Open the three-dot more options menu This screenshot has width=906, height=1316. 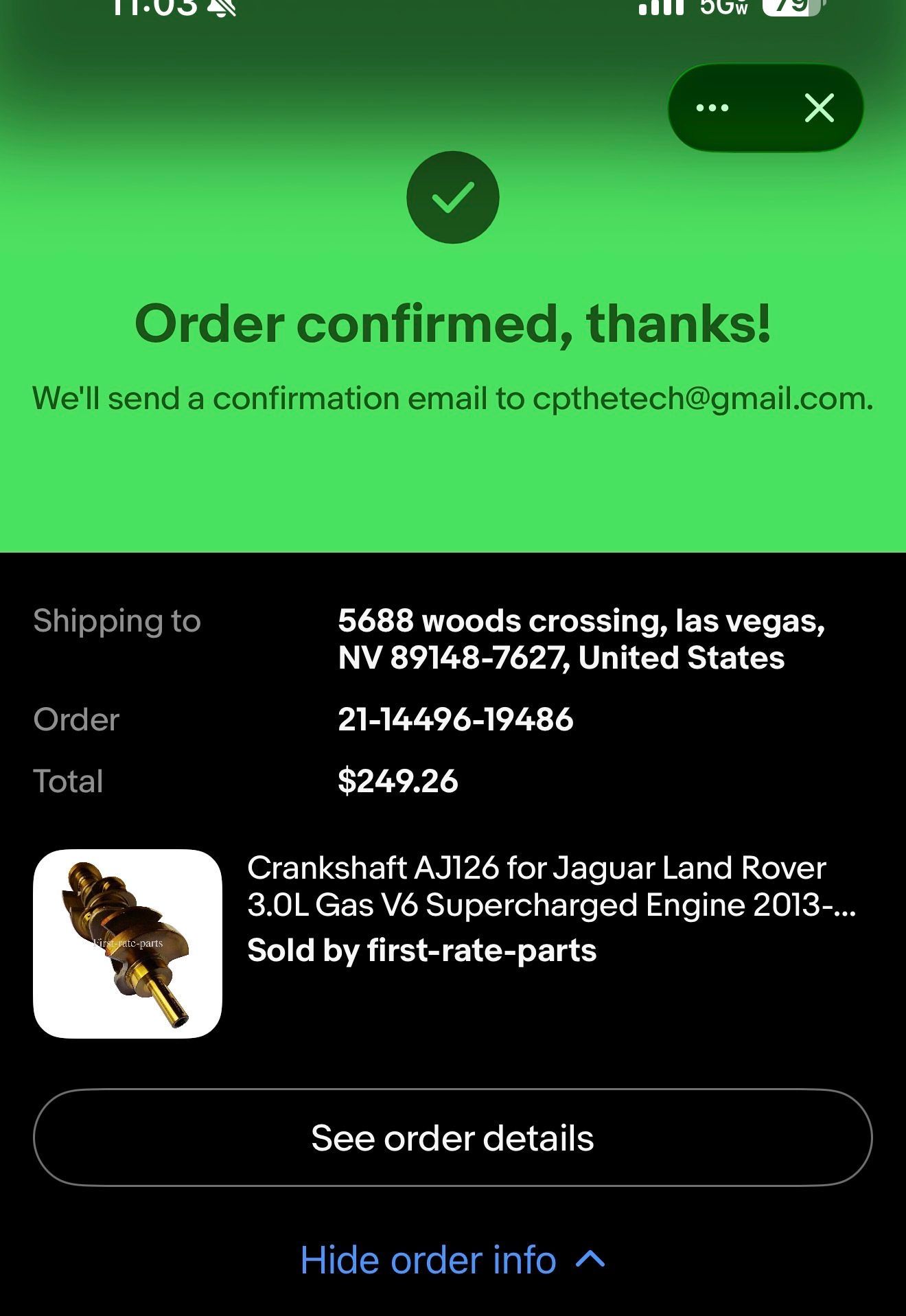click(x=712, y=108)
